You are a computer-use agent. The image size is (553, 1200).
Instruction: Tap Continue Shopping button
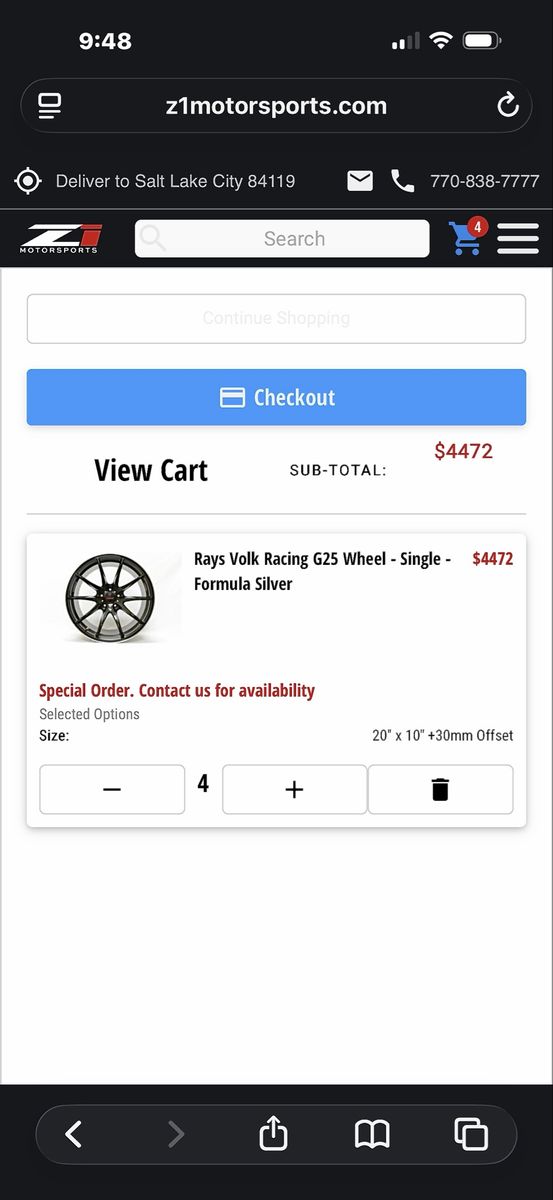pos(276,318)
